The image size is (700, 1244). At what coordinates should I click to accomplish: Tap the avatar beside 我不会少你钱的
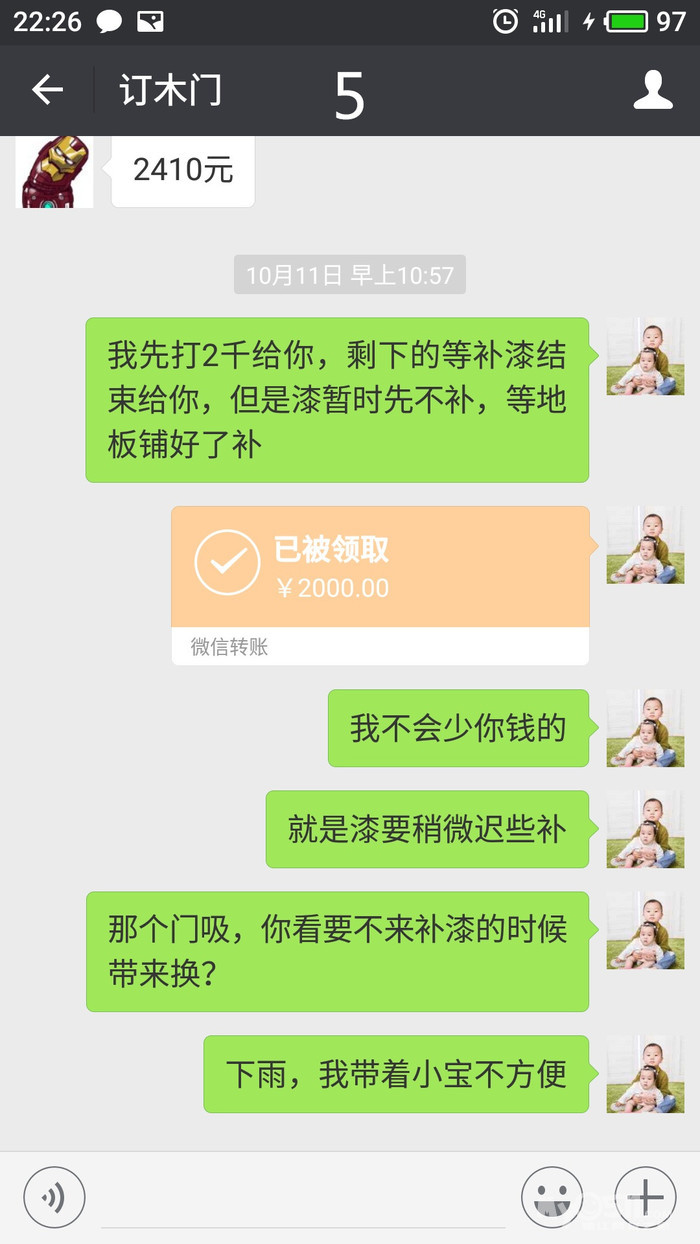(x=645, y=728)
